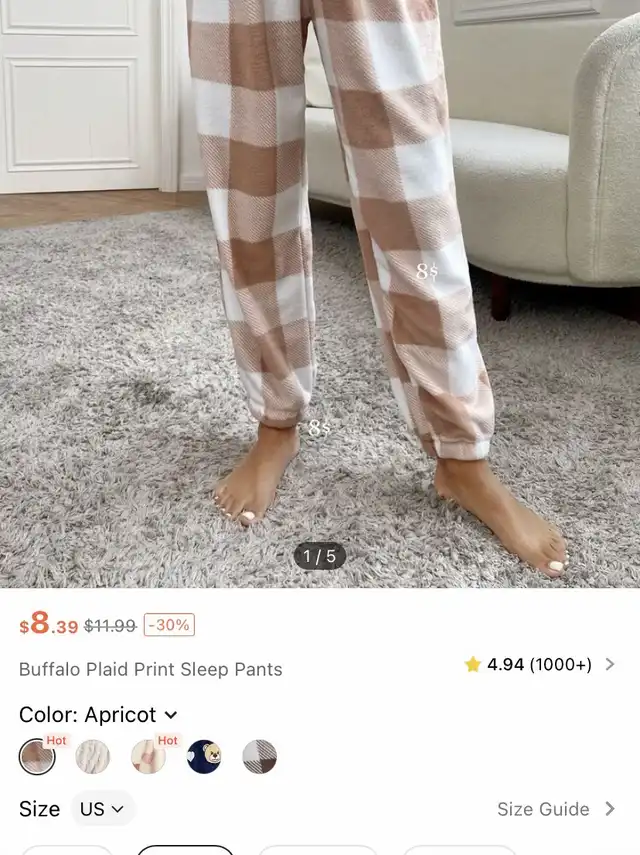Expand the Color: Apricot dropdown
The image size is (640, 855).
pos(98,714)
